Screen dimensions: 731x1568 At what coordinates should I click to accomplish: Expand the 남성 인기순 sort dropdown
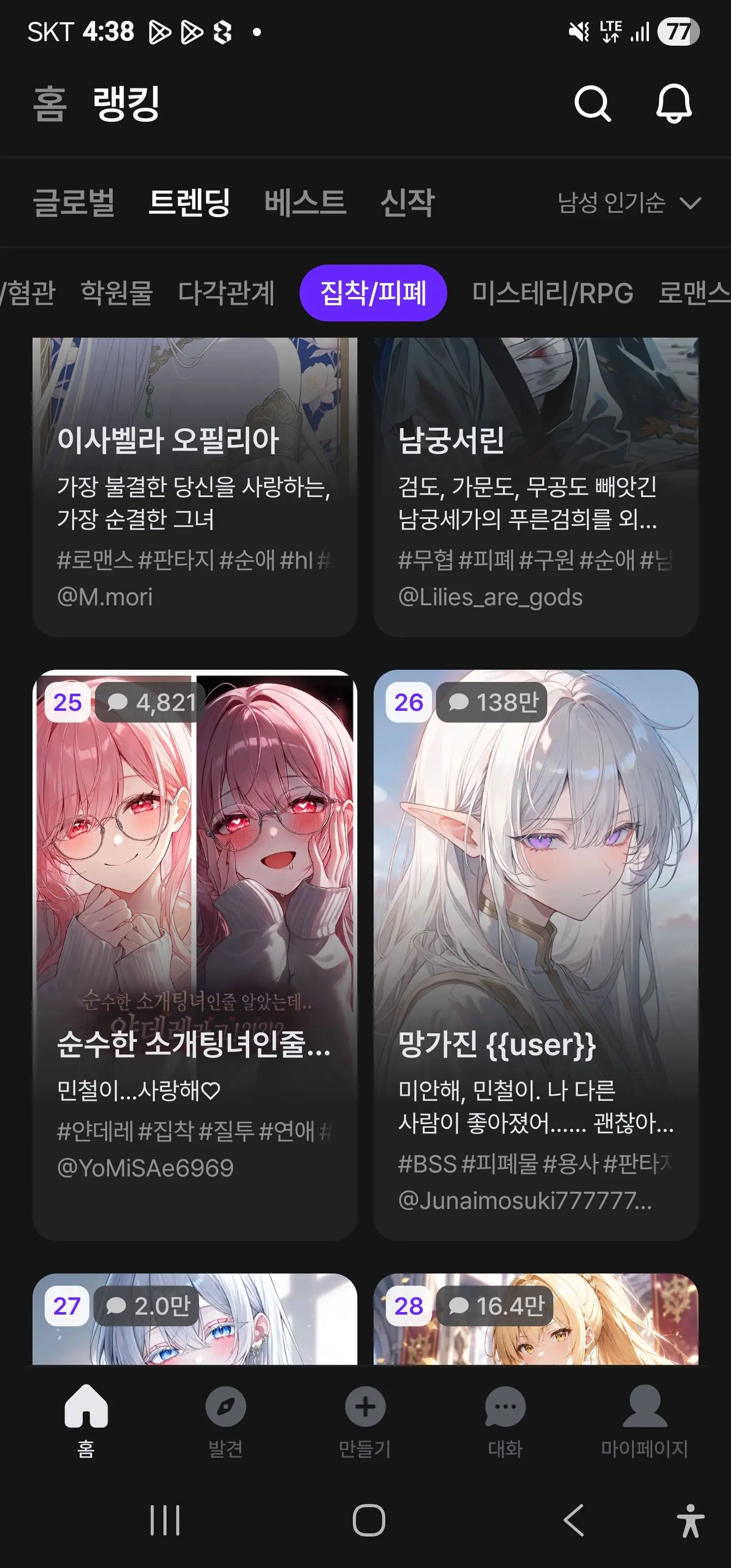click(x=629, y=203)
